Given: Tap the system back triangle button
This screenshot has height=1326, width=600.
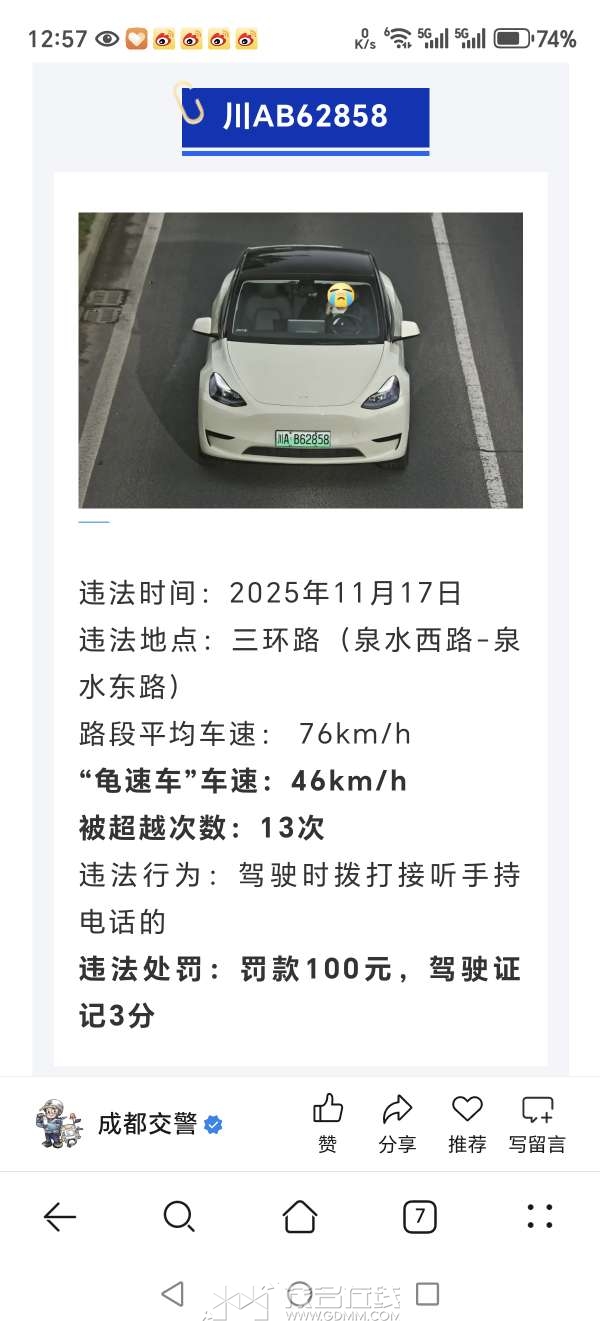Looking at the screenshot, I should pyautogui.click(x=172, y=1294).
